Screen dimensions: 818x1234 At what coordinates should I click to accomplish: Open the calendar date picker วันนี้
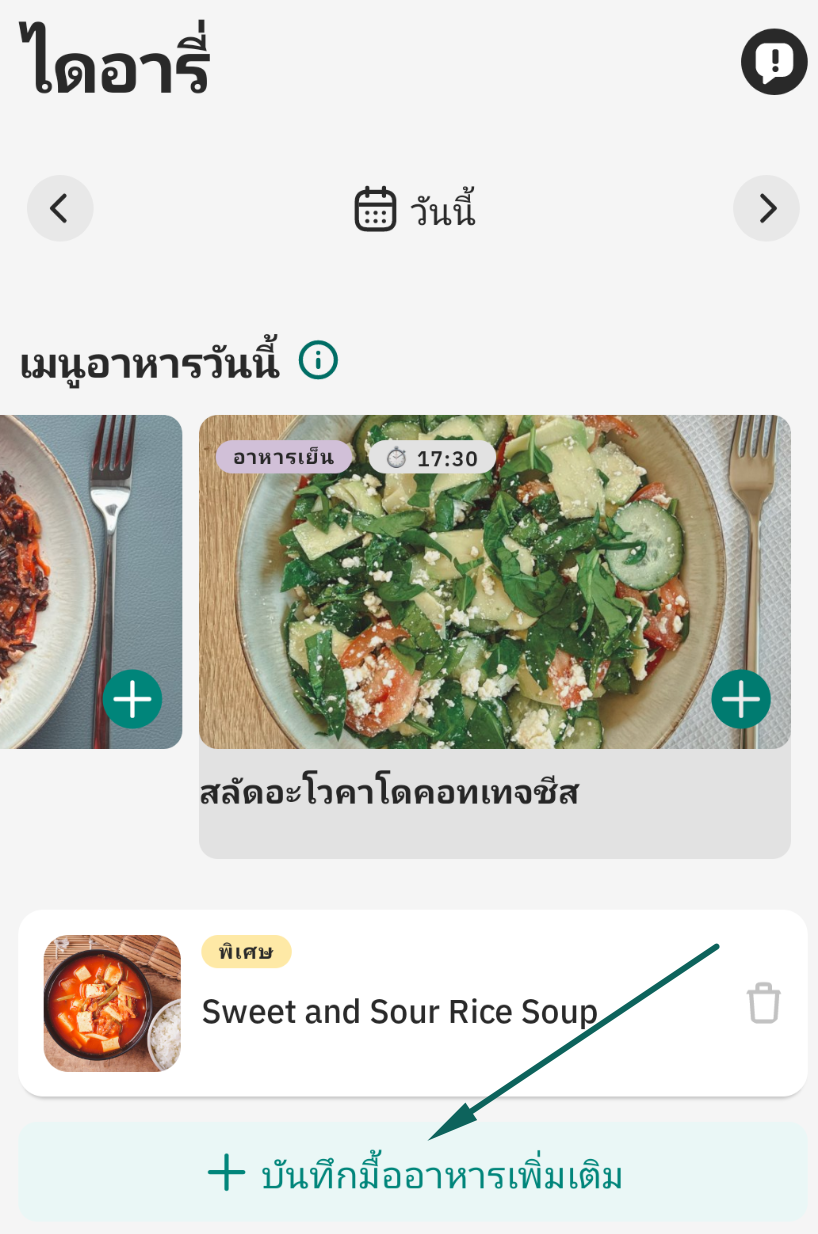[414, 210]
